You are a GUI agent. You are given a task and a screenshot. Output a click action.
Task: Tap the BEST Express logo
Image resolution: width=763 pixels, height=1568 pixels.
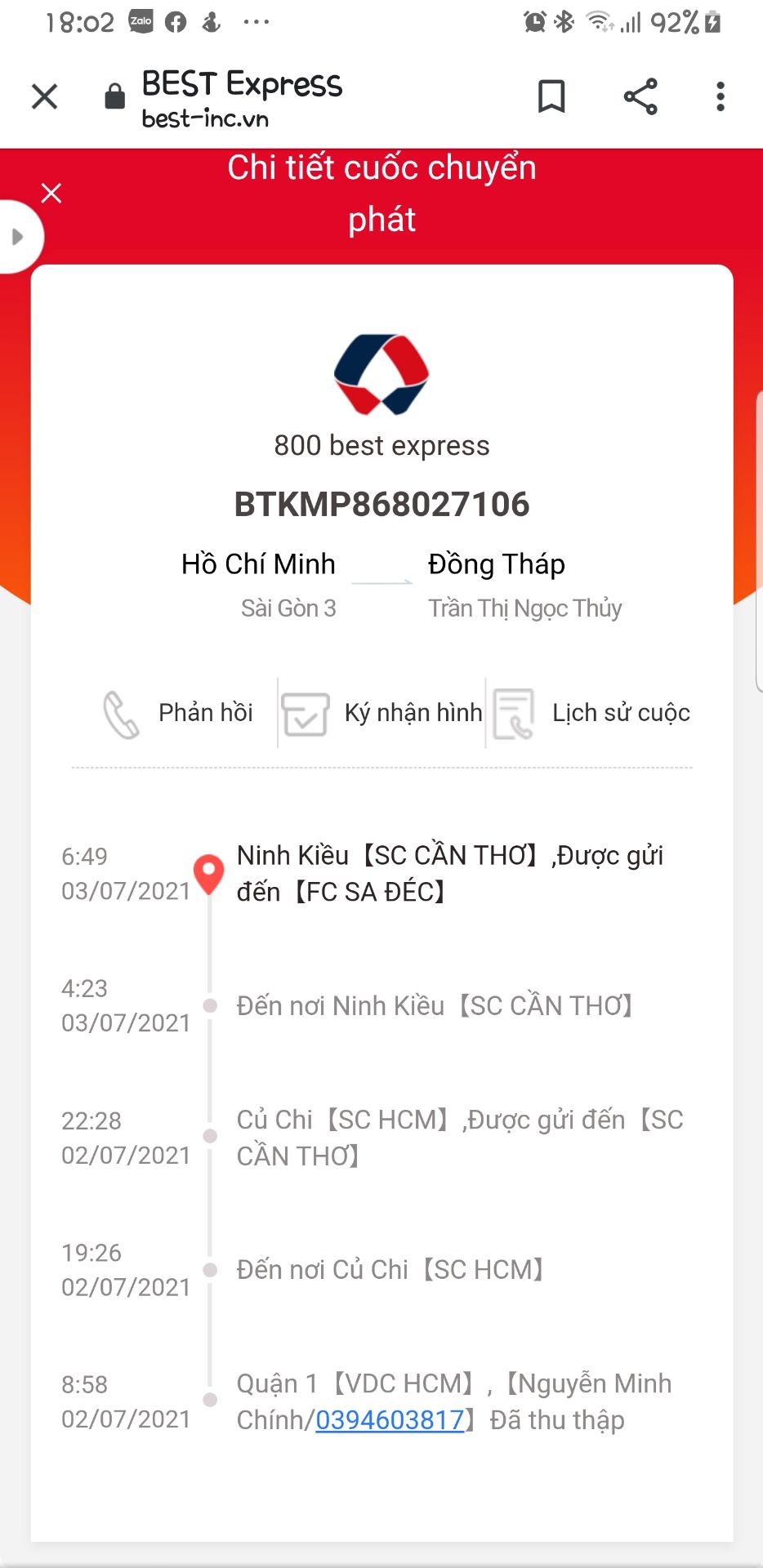point(381,372)
